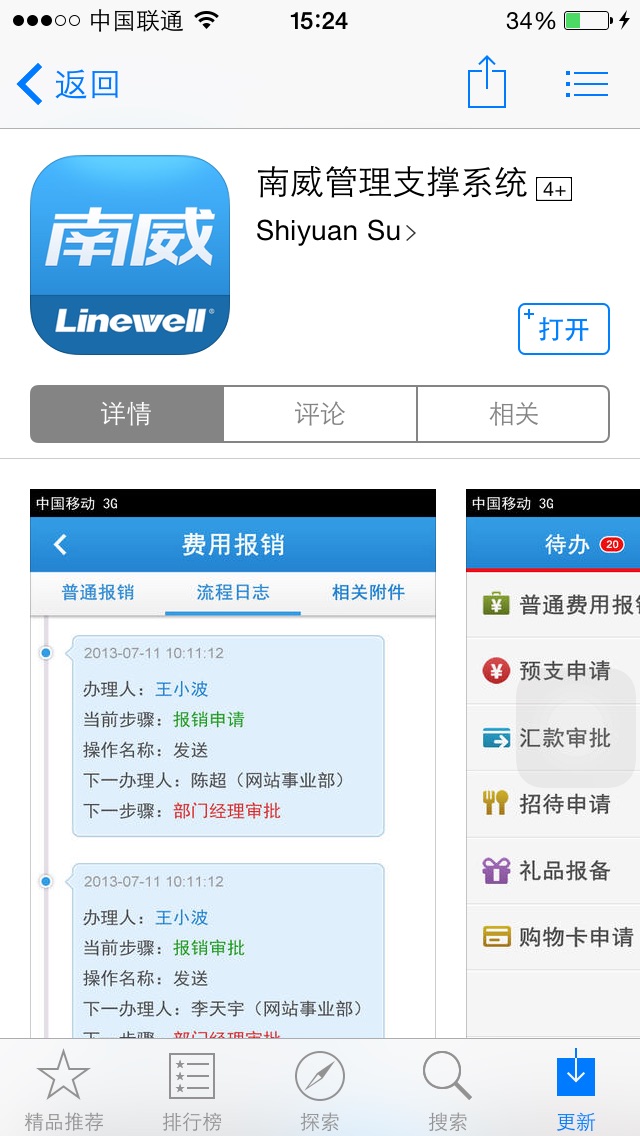This screenshot has width=640, height=1136.
Task: Open developer page Shiyuan Su
Action: tap(336, 232)
